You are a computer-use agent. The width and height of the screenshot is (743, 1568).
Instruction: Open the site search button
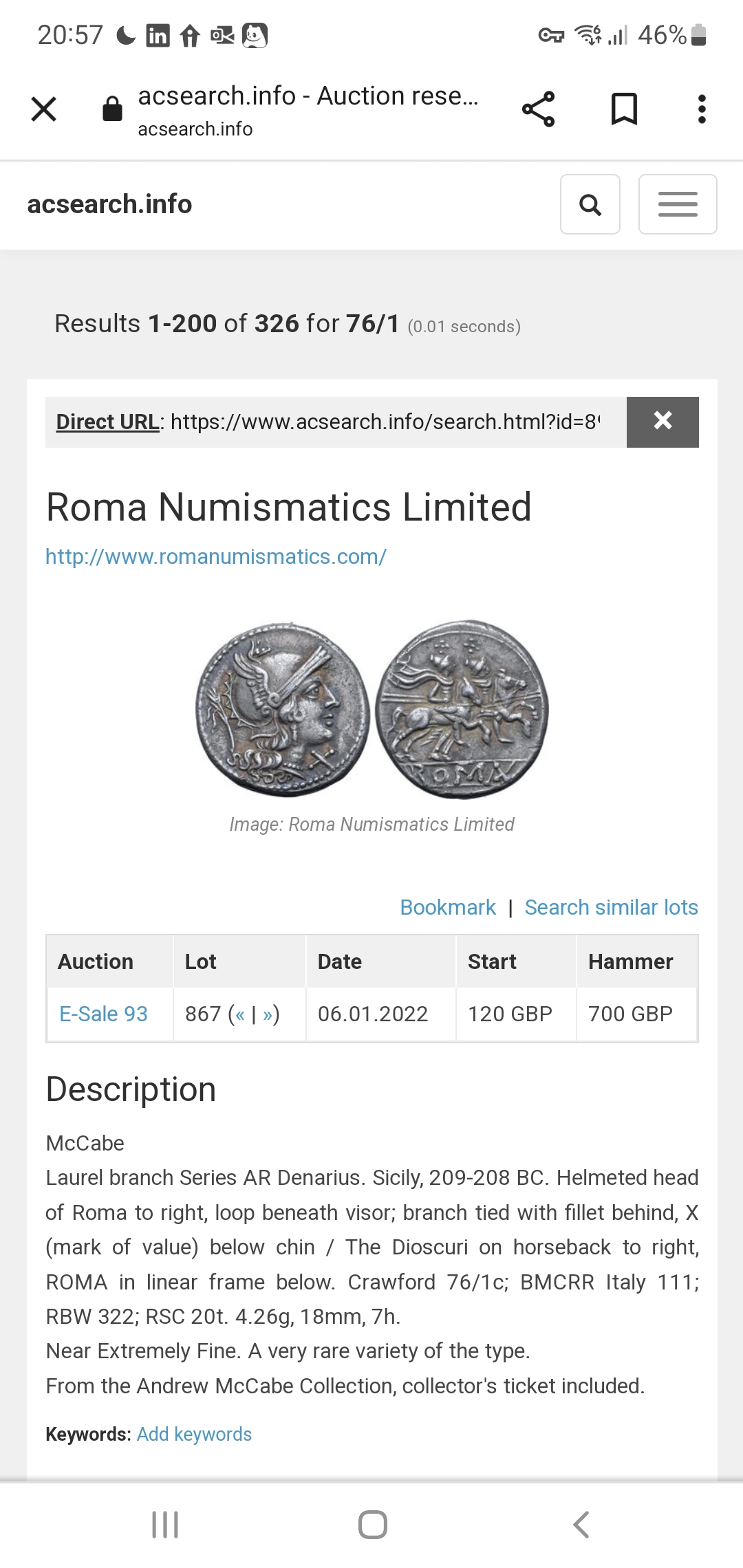pyautogui.click(x=590, y=204)
